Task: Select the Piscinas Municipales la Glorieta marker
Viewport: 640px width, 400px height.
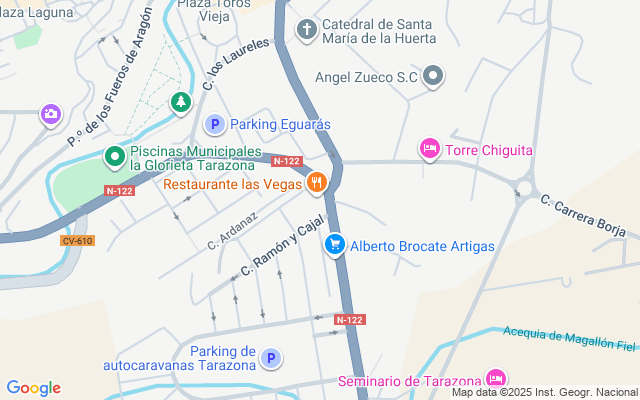Action: point(115,157)
